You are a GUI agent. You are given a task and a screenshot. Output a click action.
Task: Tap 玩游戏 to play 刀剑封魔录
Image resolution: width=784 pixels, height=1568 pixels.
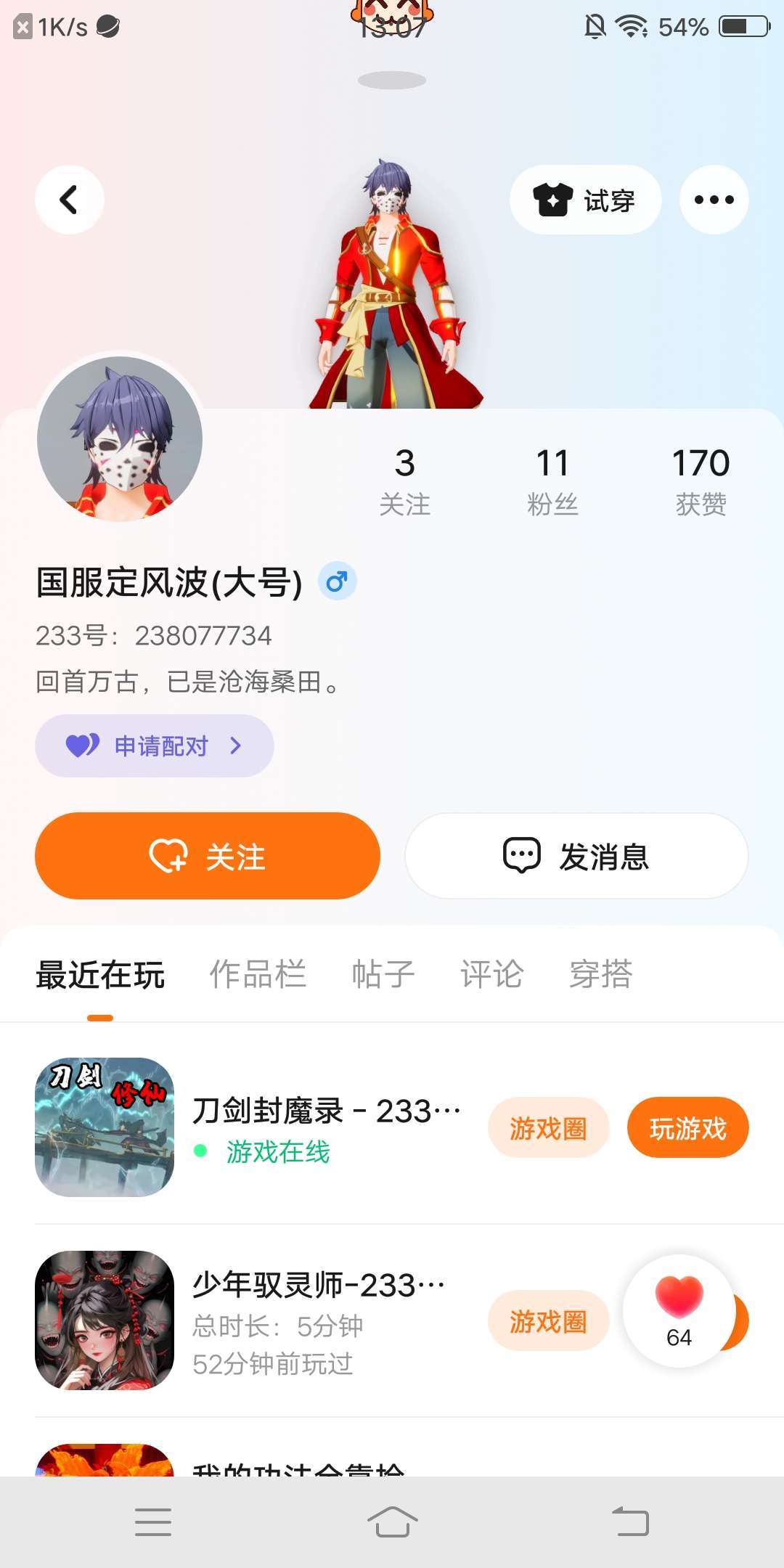(687, 1128)
